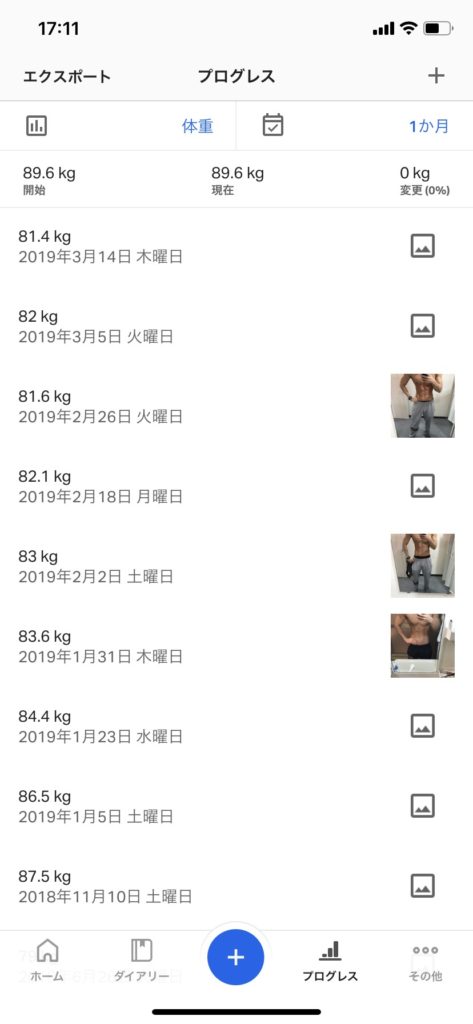Add a new entry with the top plus icon

pos(436,76)
